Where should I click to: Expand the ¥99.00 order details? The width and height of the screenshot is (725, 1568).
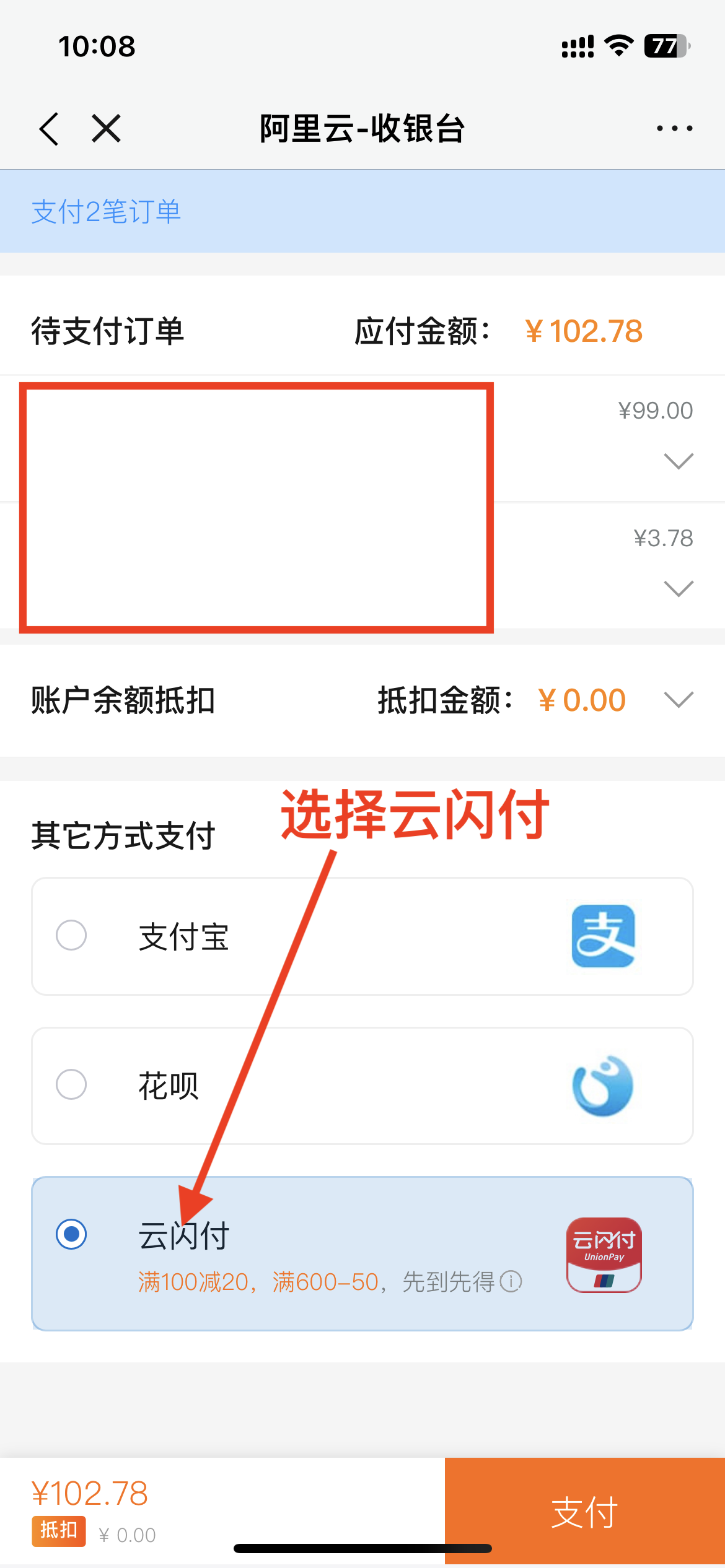679,461
